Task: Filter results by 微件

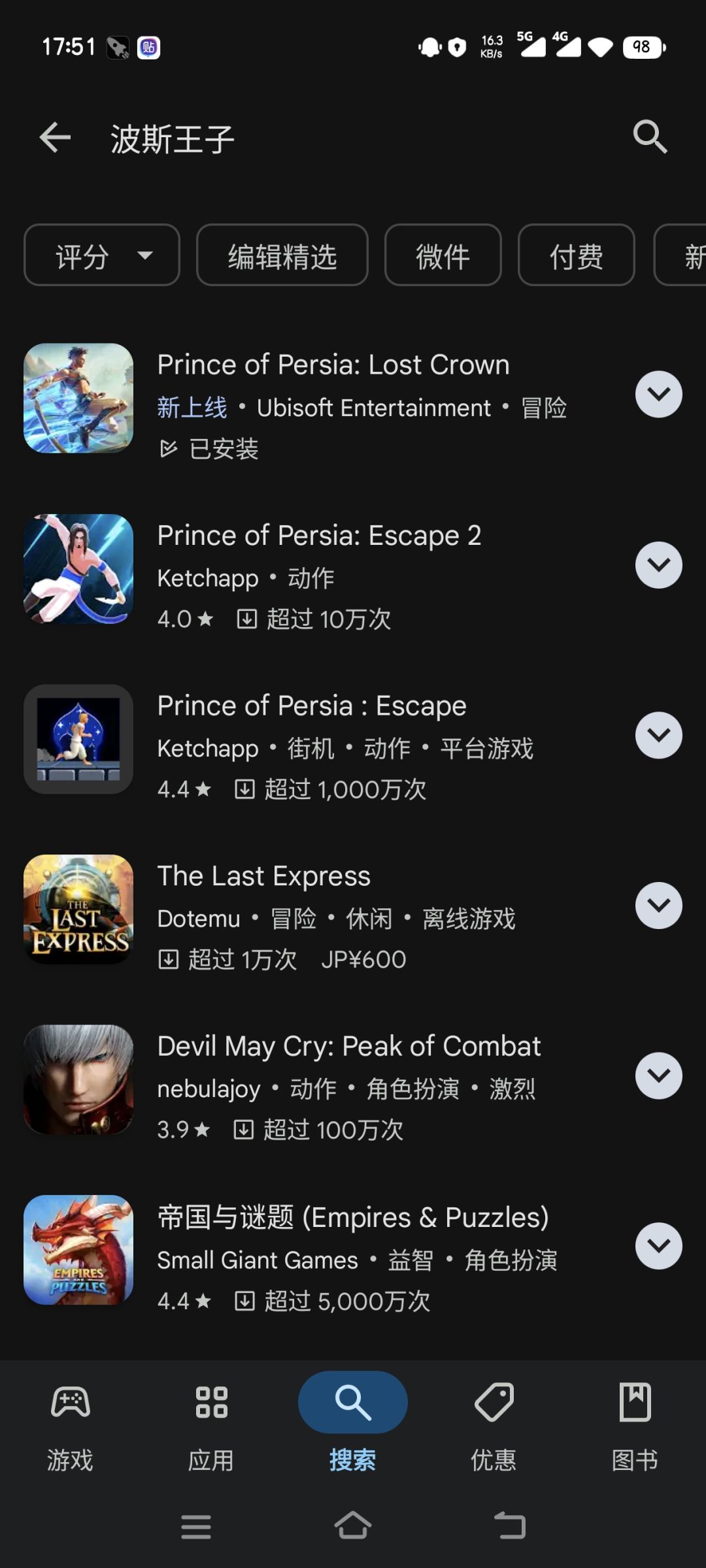Action: pyautogui.click(x=443, y=255)
